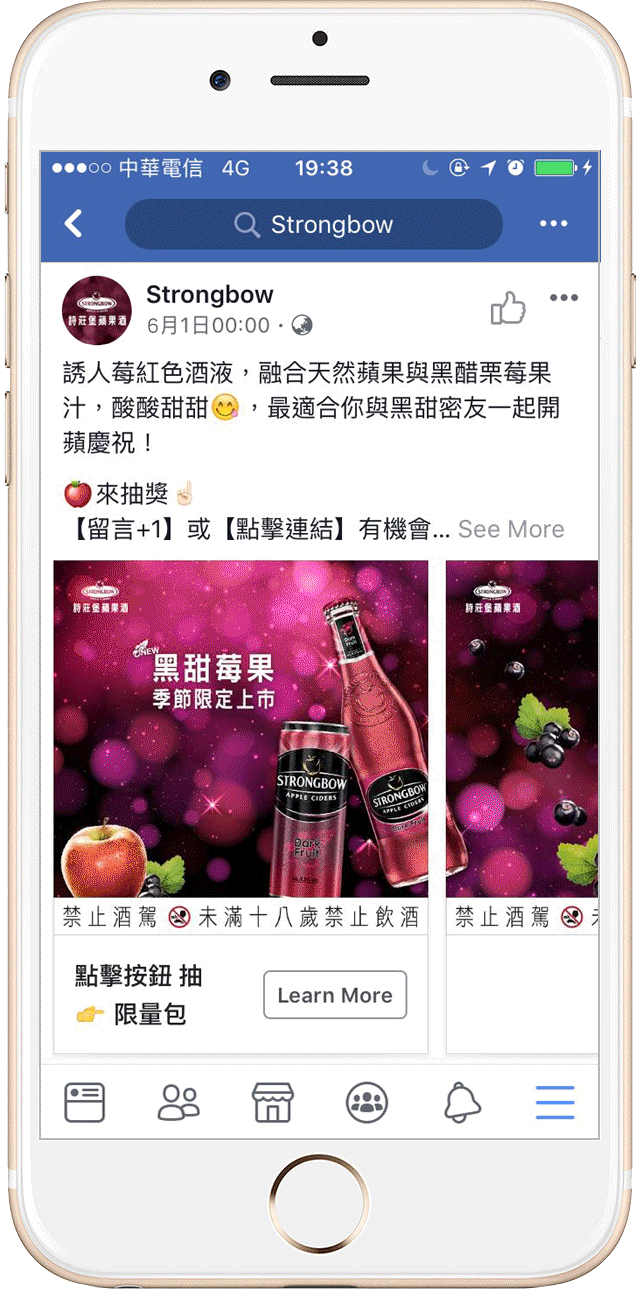Open the first carousel card with the cider bottle
The width and height of the screenshot is (640, 1290).
point(241,729)
